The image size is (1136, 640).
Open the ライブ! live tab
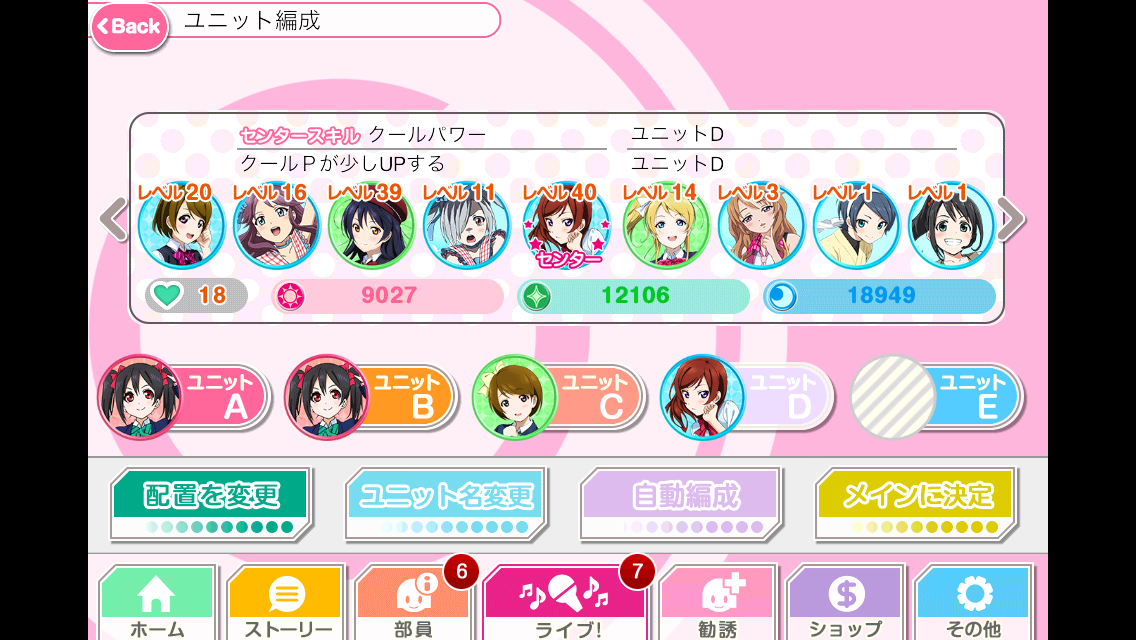(x=565, y=604)
